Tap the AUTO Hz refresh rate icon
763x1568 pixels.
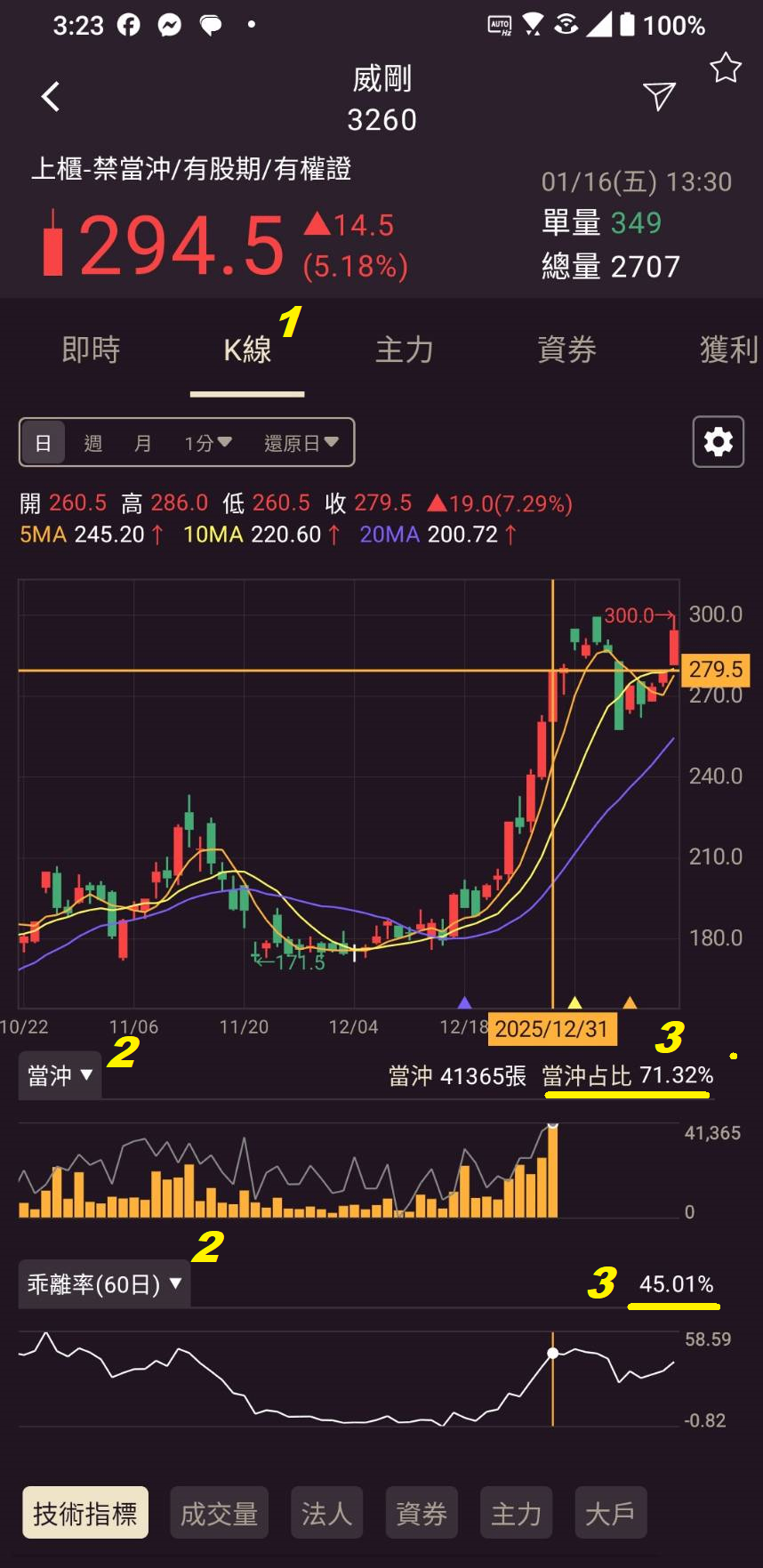coord(501,25)
